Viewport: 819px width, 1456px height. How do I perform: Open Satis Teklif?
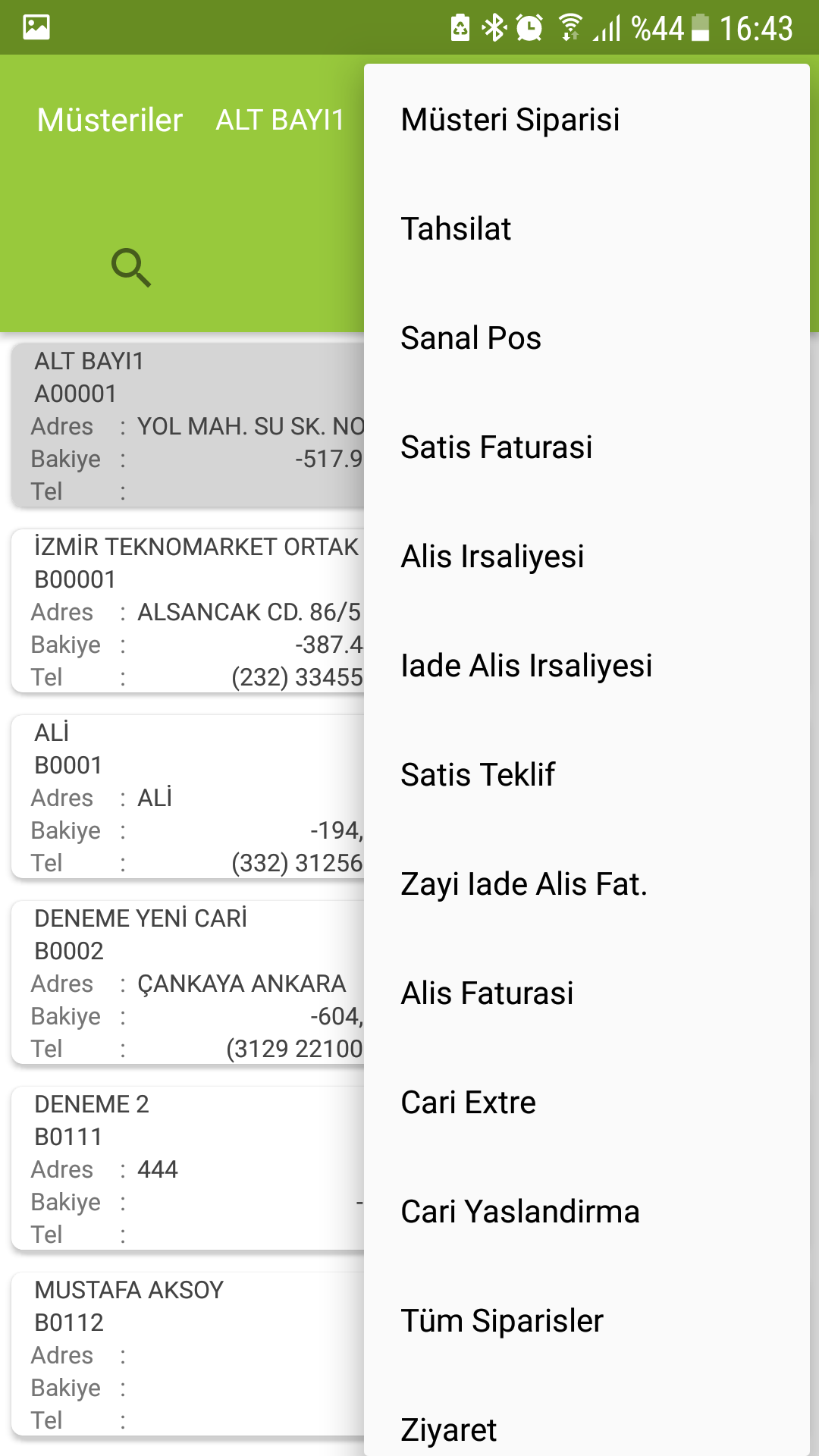(478, 775)
